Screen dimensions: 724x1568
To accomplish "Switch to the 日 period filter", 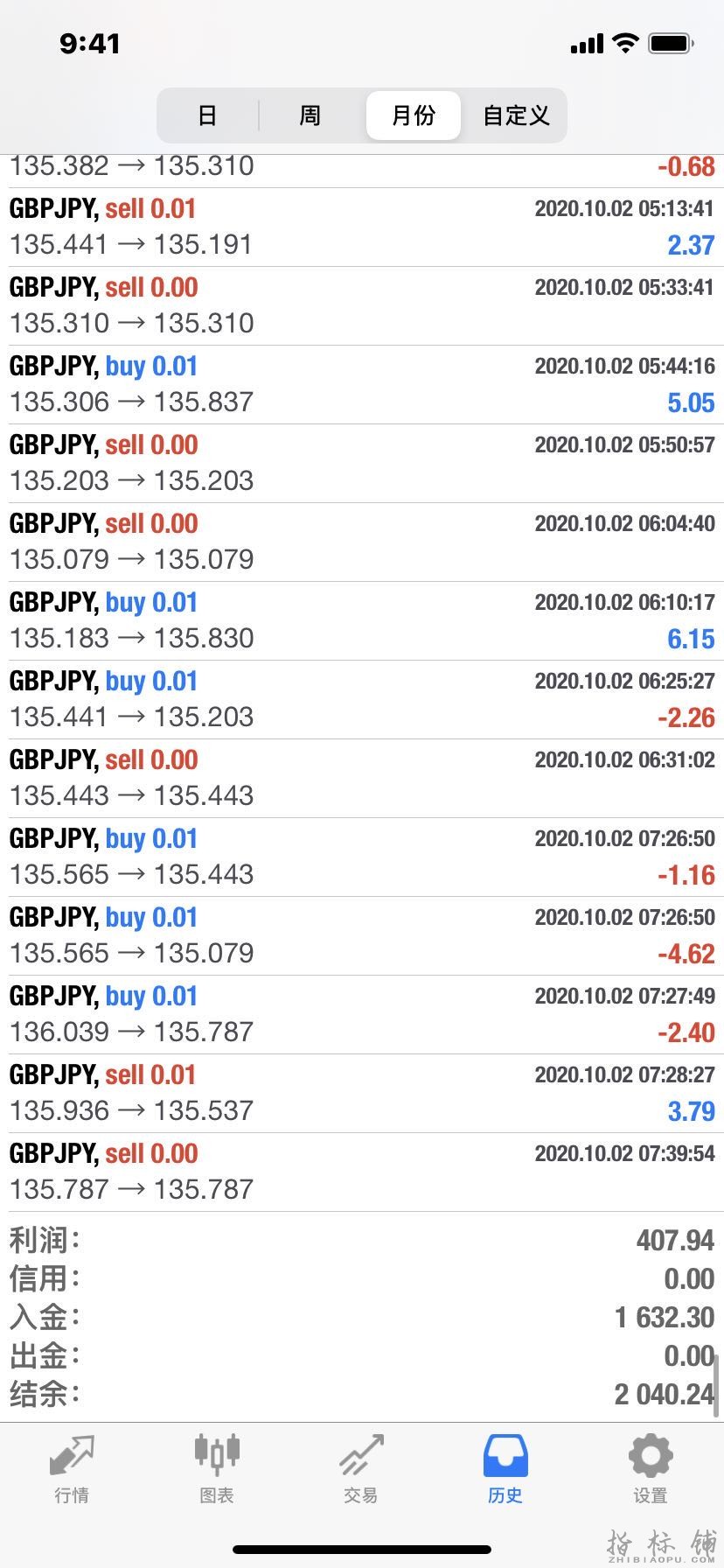I will (207, 115).
